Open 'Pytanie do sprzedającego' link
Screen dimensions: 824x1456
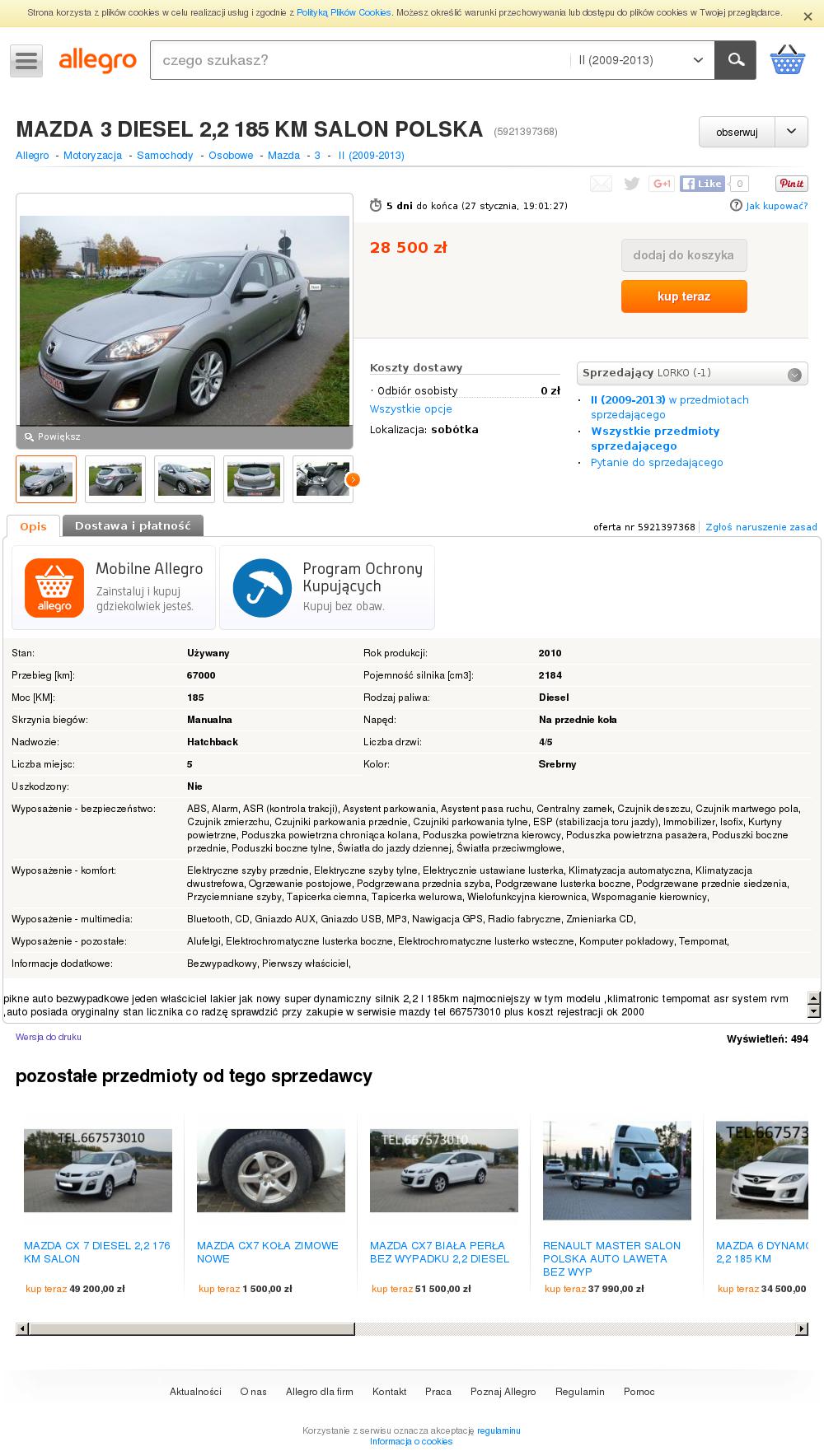[x=656, y=463]
